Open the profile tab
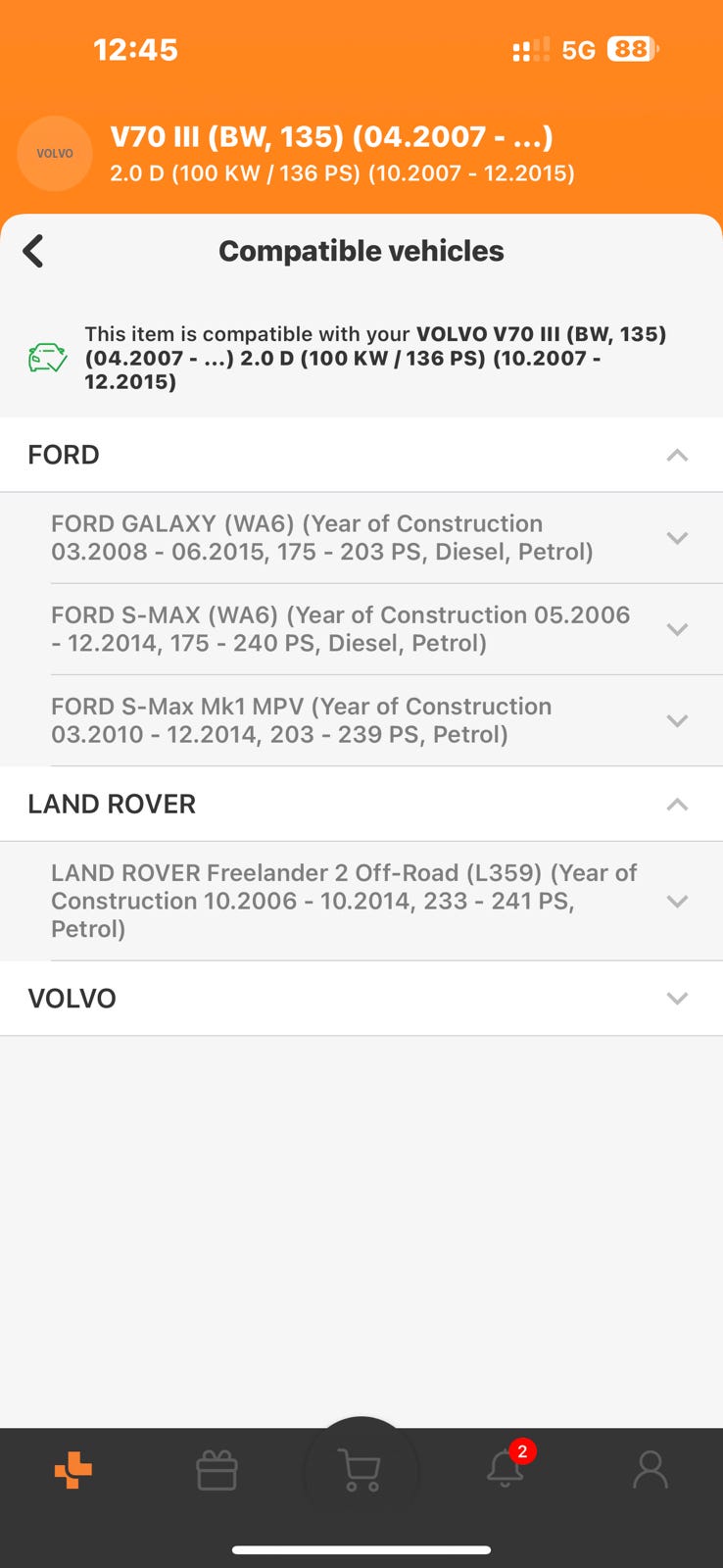 [650, 1470]
